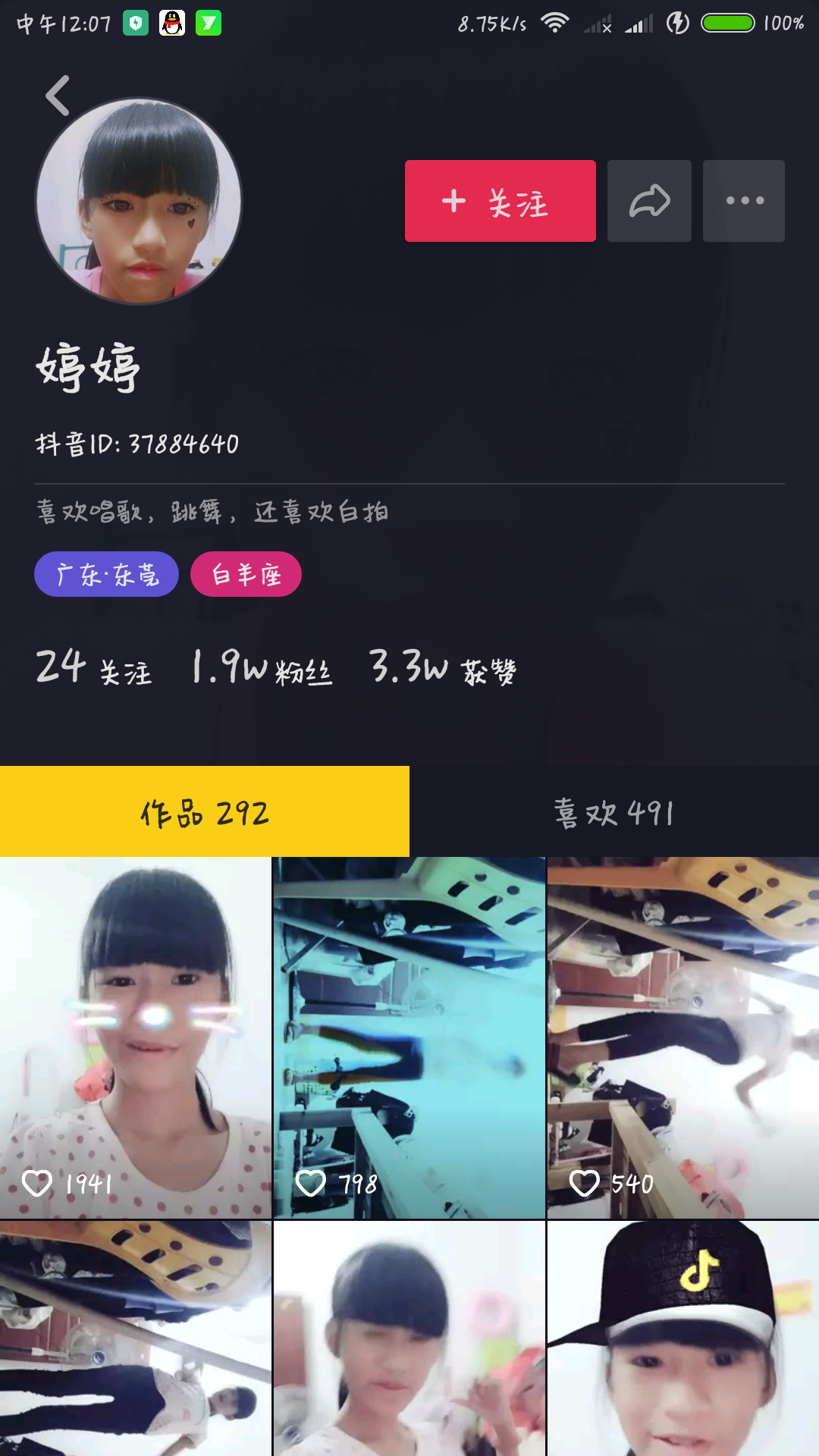Viewport: 819px width, 1456px height.
Task: Open the video with the black TikTok cap
Action: coord(682,1339)
